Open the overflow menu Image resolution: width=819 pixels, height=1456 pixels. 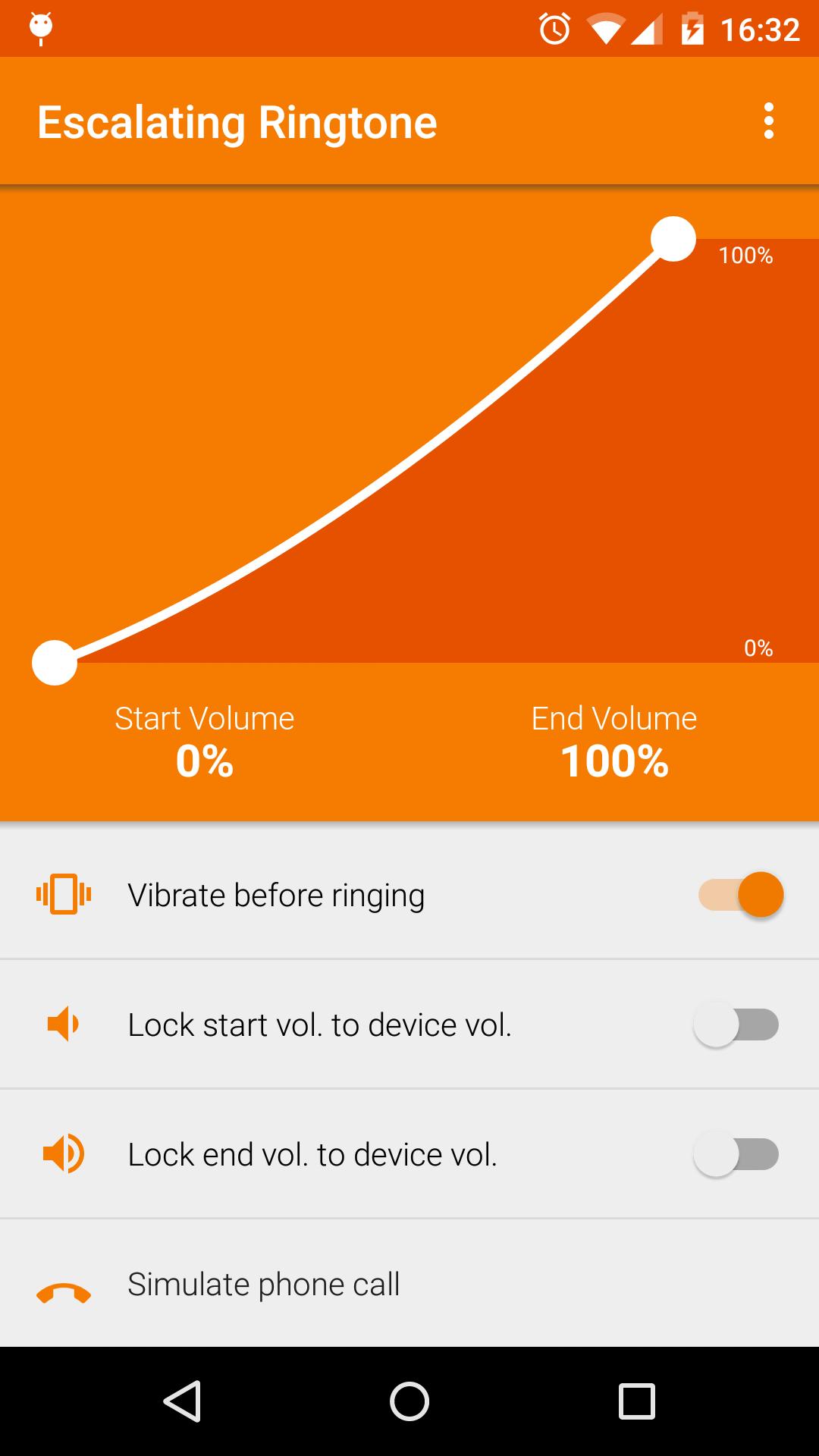coord(770,121)
